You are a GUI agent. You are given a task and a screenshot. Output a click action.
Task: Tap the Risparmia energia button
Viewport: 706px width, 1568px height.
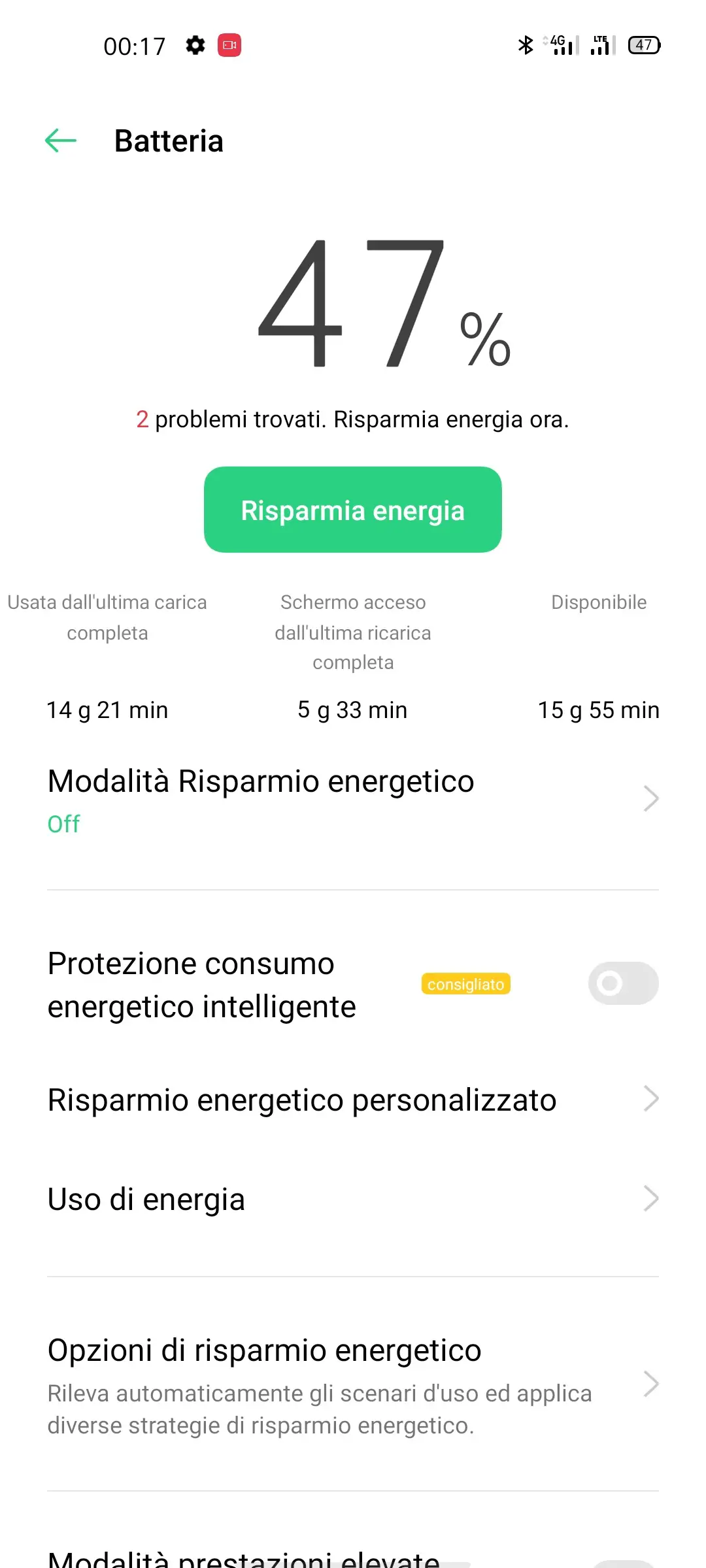pyautogui.click(x=353, y=510)
